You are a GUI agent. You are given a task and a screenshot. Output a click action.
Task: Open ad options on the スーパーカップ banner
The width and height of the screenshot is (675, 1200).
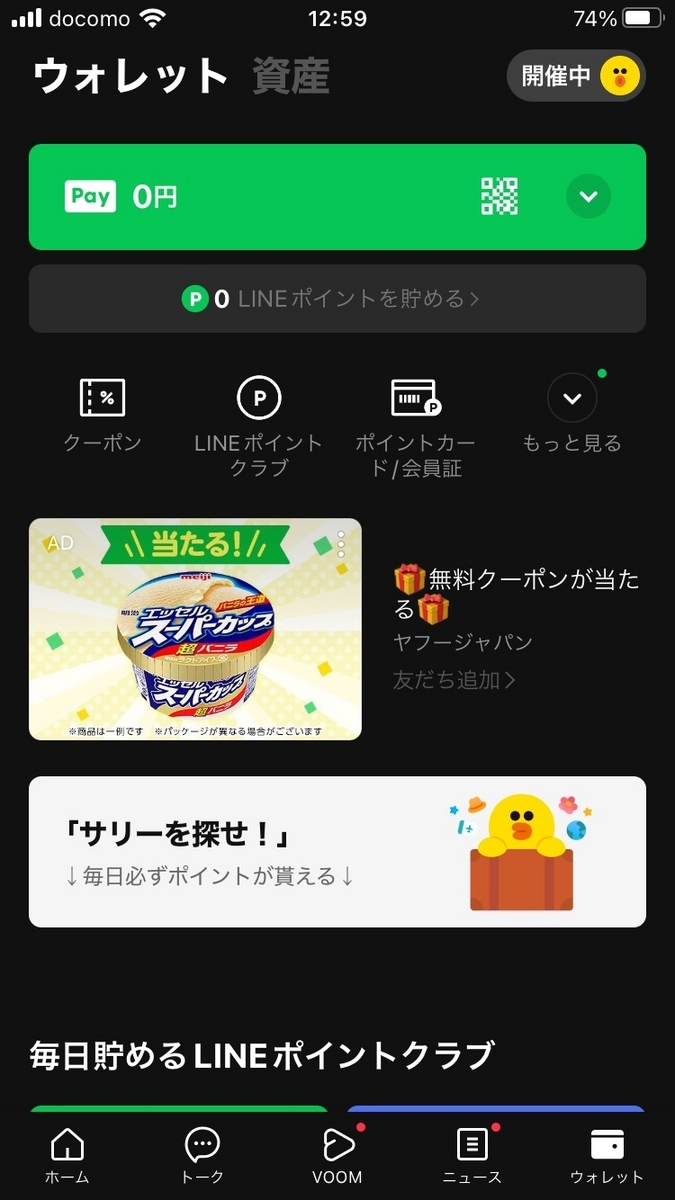[340, 545]
